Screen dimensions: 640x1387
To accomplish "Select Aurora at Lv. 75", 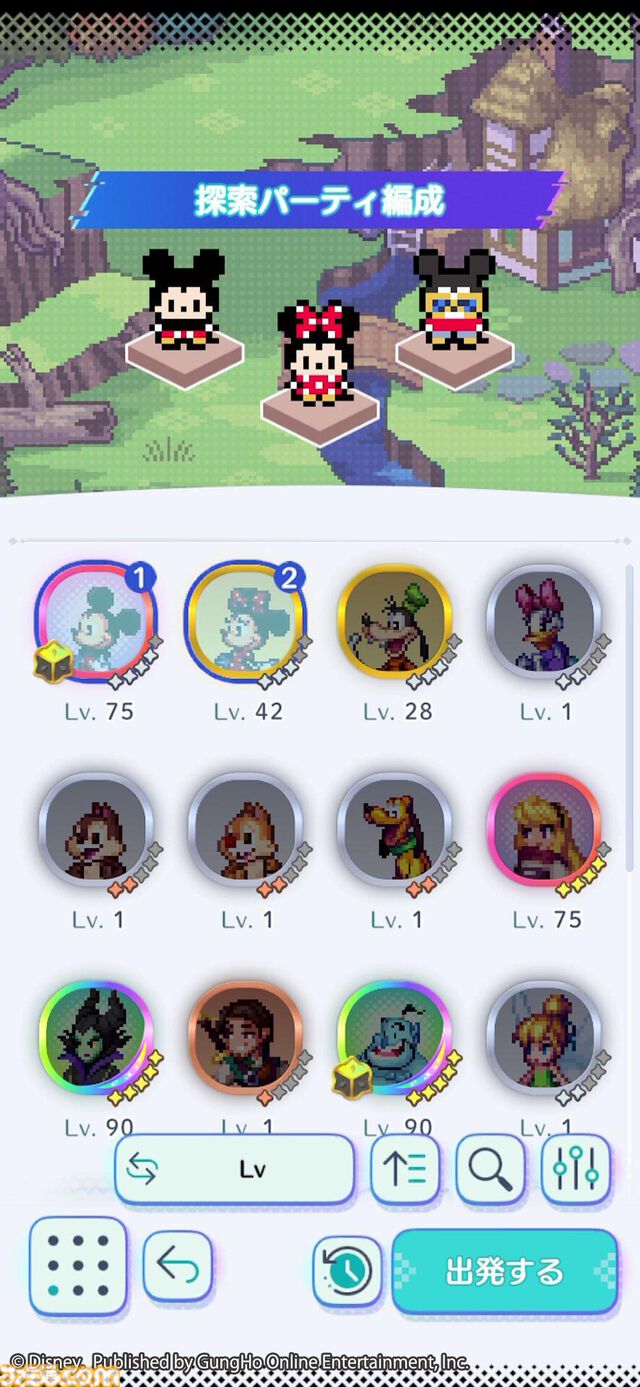I will click(544, 829).
